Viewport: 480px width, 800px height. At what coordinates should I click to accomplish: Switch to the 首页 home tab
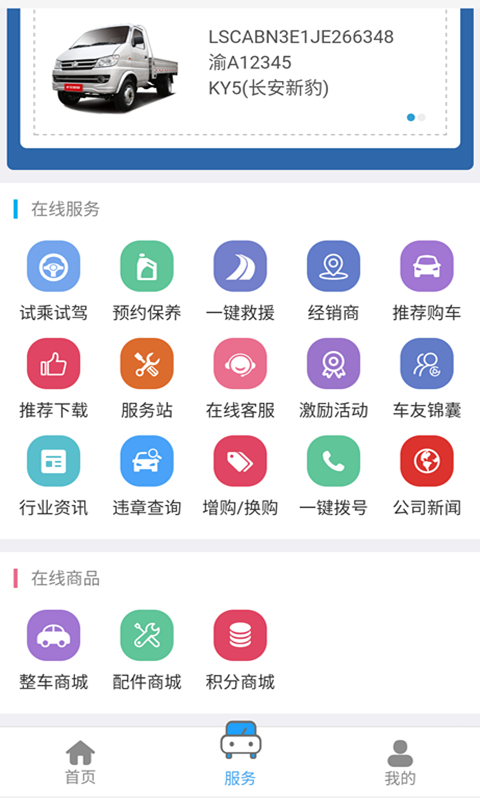[80, 762]
